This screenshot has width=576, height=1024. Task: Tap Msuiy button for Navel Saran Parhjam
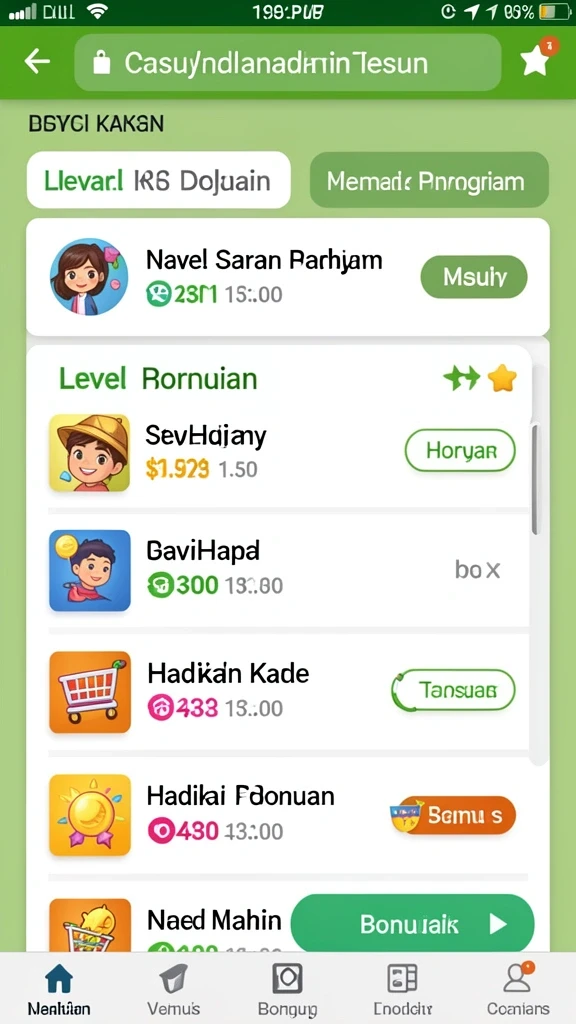coord(474,277)
